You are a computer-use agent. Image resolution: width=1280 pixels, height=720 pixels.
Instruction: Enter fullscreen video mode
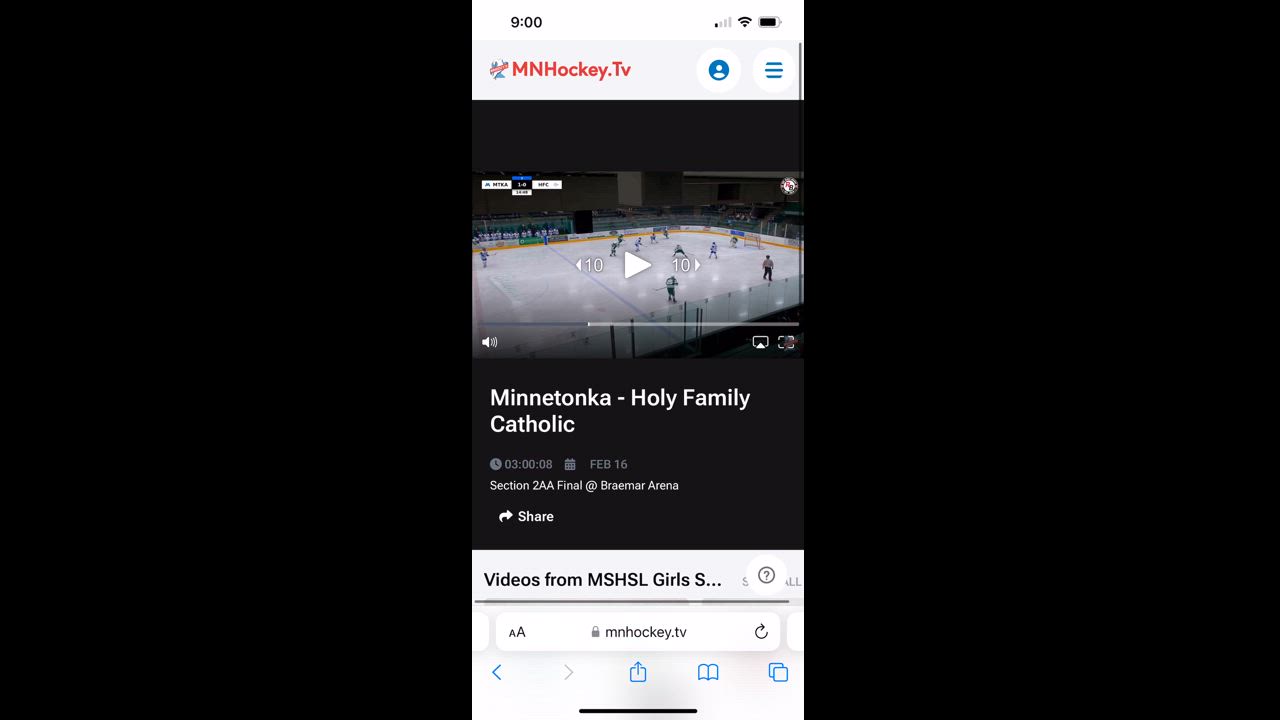click(786, 342)
